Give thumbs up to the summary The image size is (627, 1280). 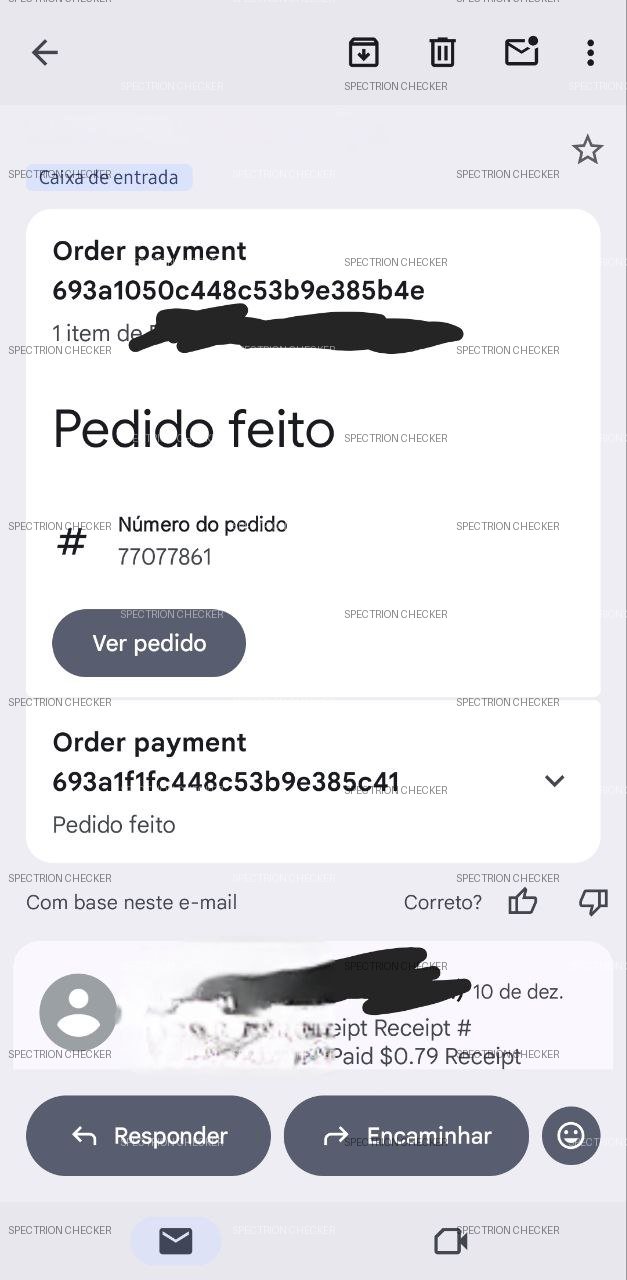[522, 902]
